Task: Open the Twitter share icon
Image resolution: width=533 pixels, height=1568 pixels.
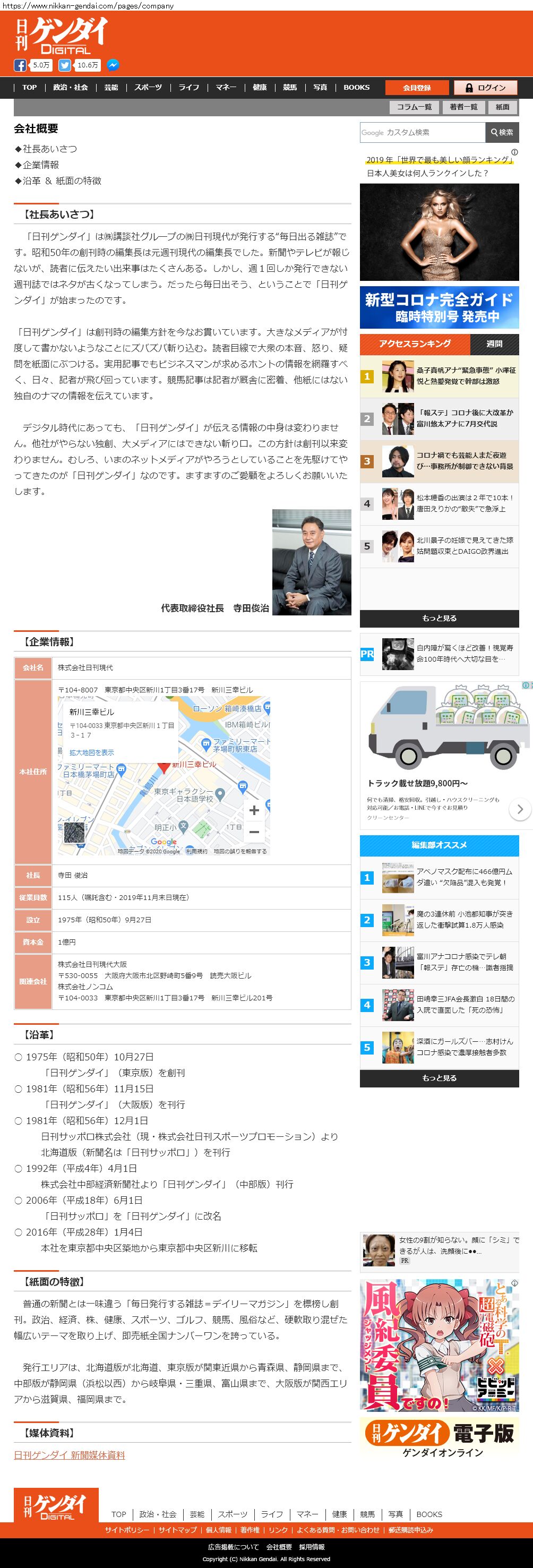Action: click(x=64, y=65)
